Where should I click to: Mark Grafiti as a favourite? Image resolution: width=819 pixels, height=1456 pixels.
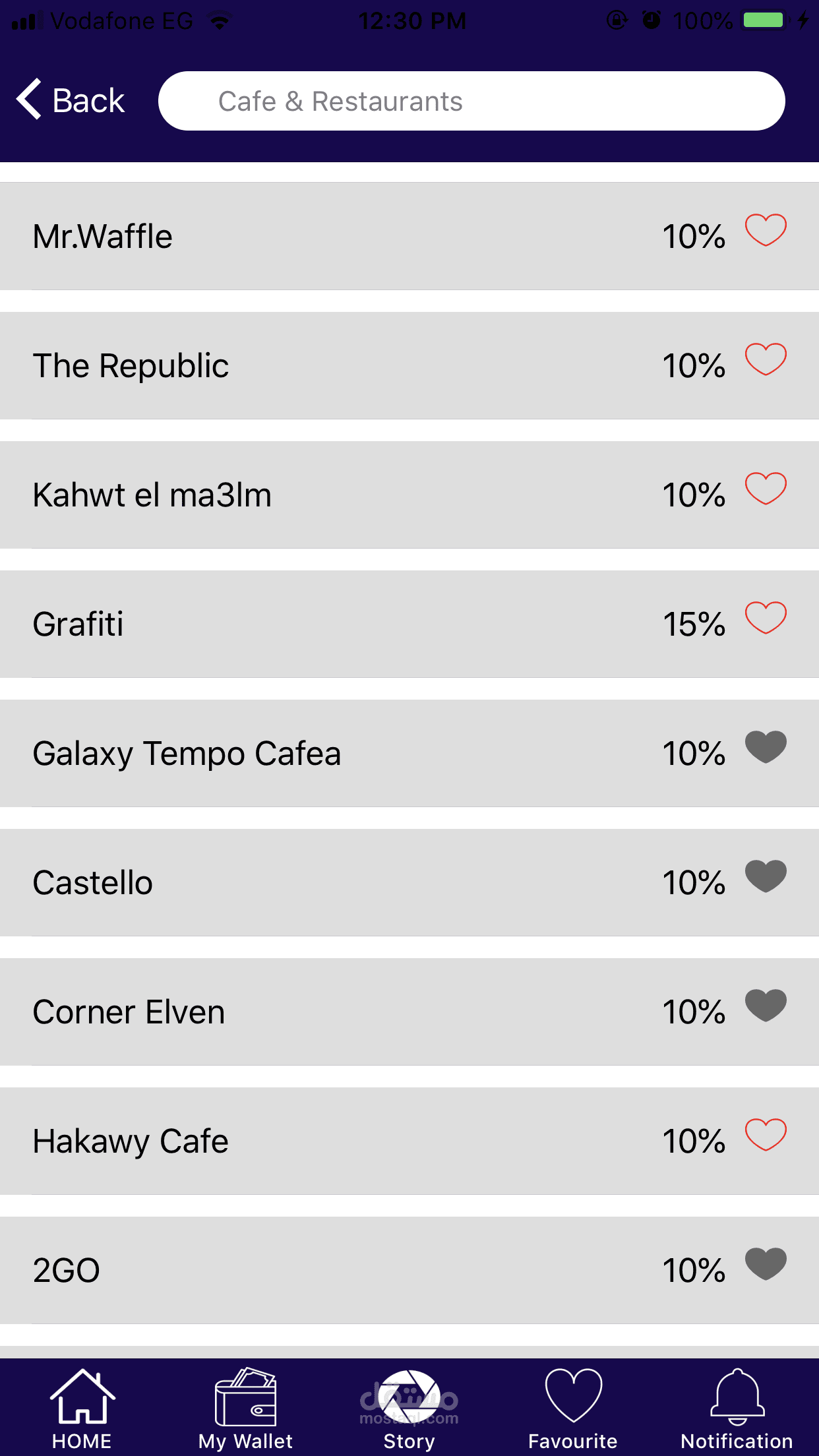click(766, 618)
